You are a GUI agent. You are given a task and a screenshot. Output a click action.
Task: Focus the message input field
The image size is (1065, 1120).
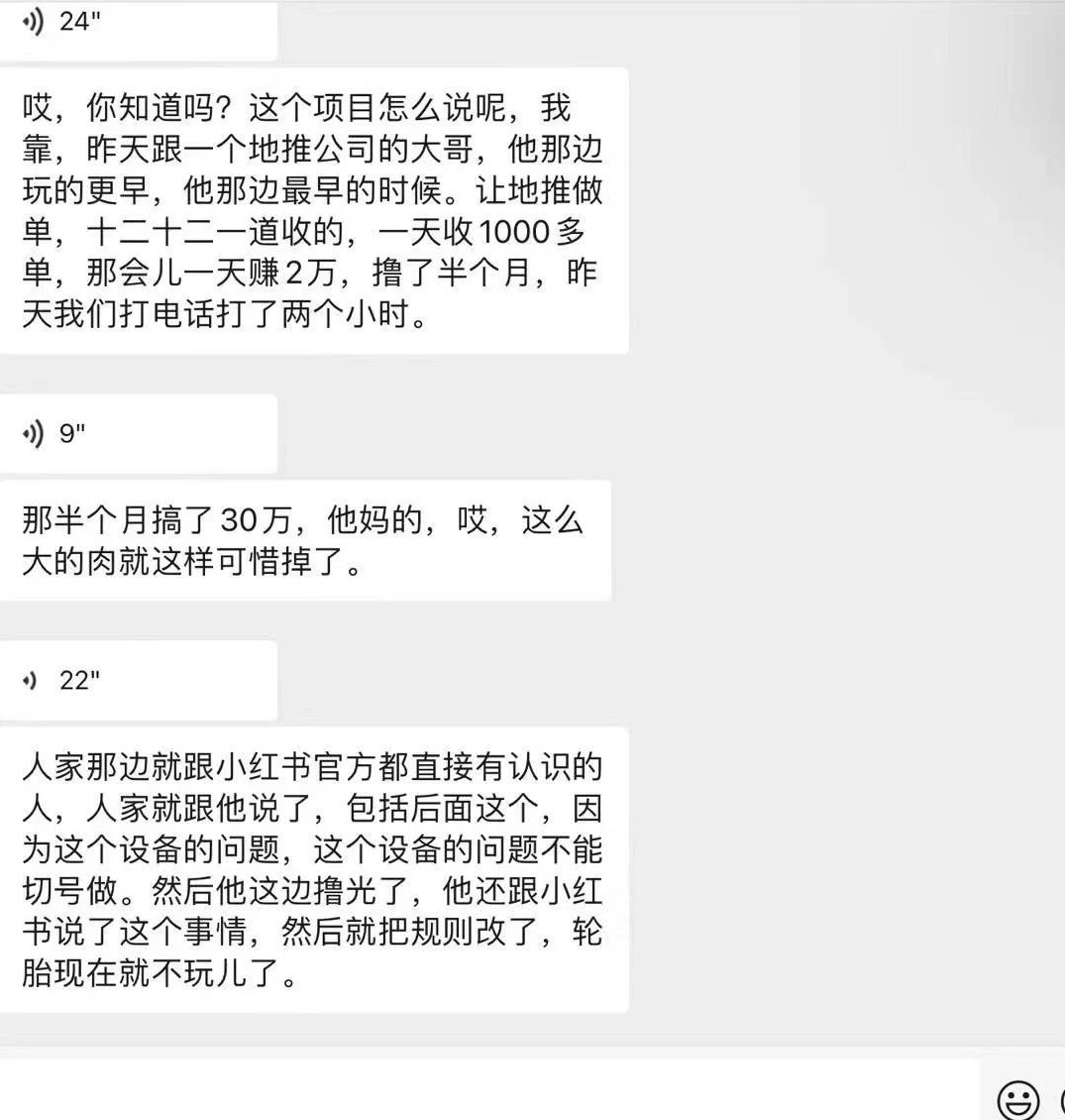[485, 1088]
